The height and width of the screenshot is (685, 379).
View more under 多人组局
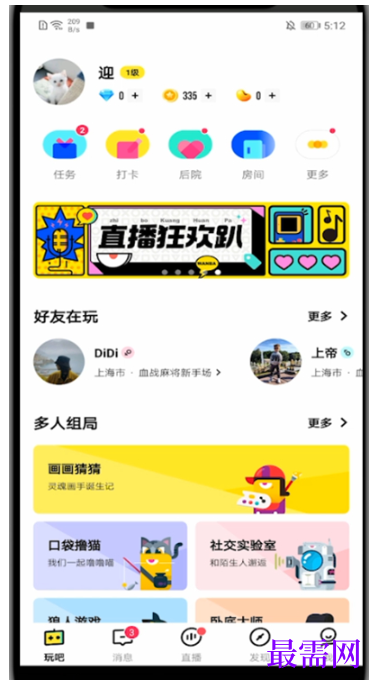coord(328,422)
